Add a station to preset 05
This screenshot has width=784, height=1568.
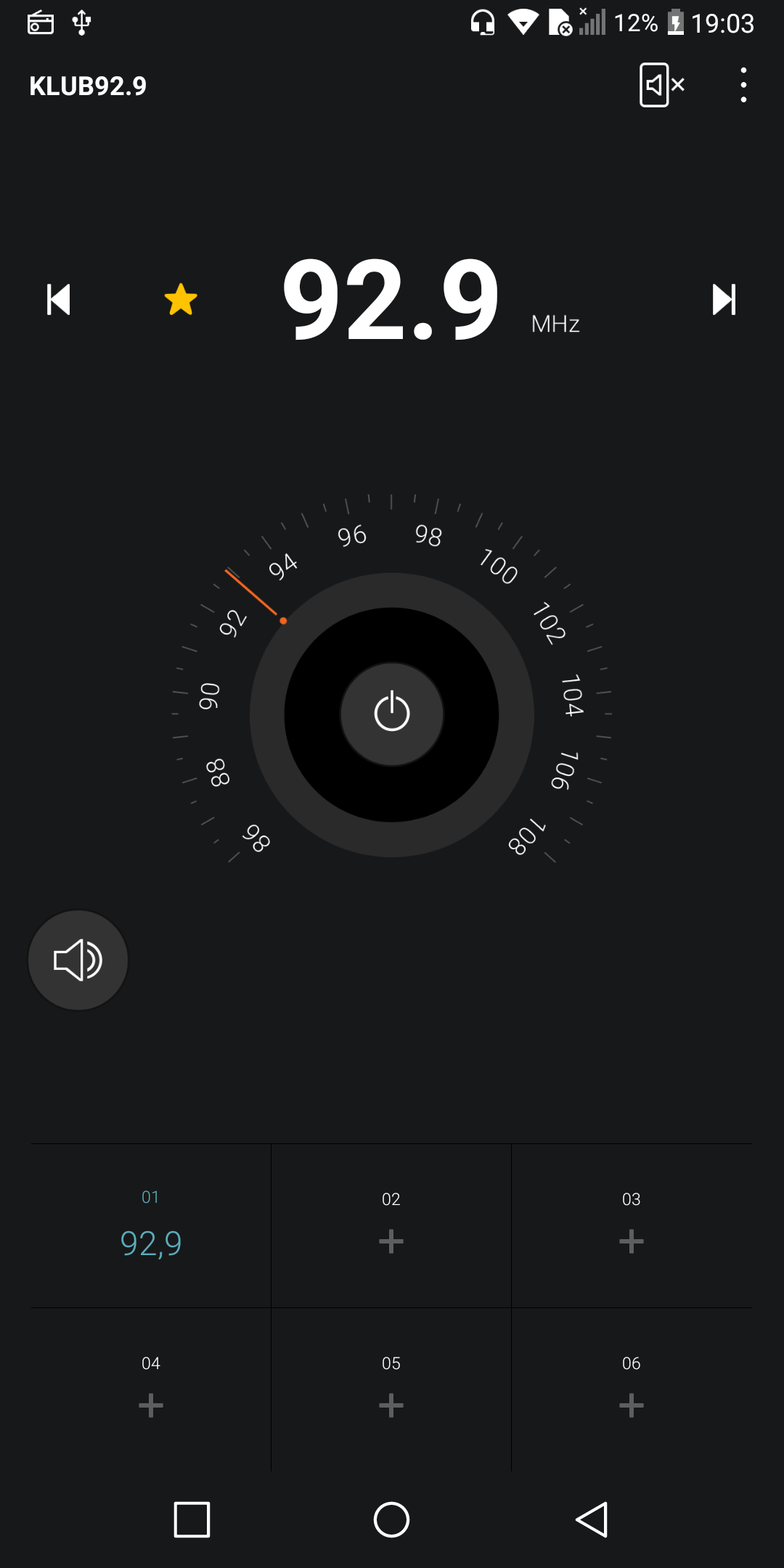pyautogui.click(x=391, y=1390)
